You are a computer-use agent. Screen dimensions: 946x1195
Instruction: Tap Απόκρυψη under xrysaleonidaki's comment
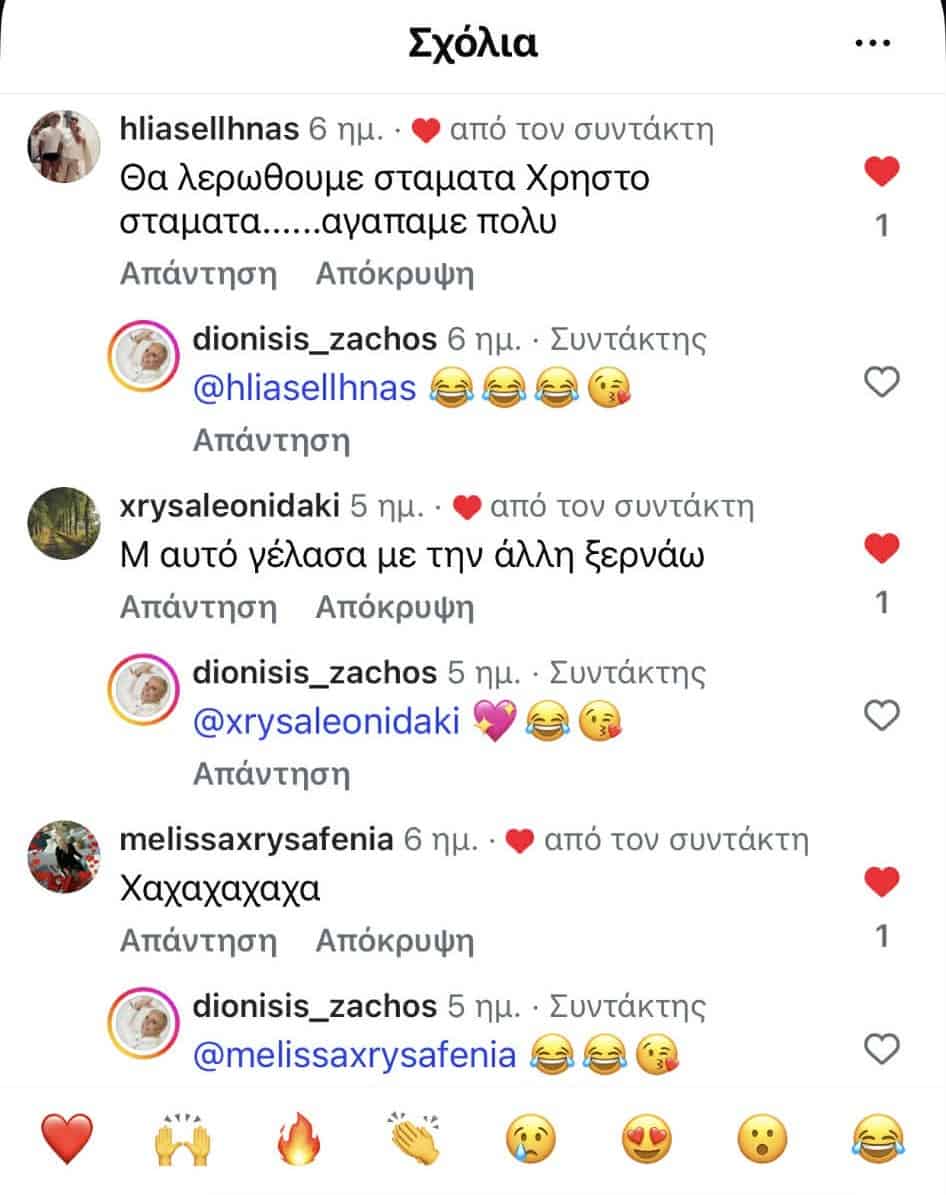click(394, 607)
